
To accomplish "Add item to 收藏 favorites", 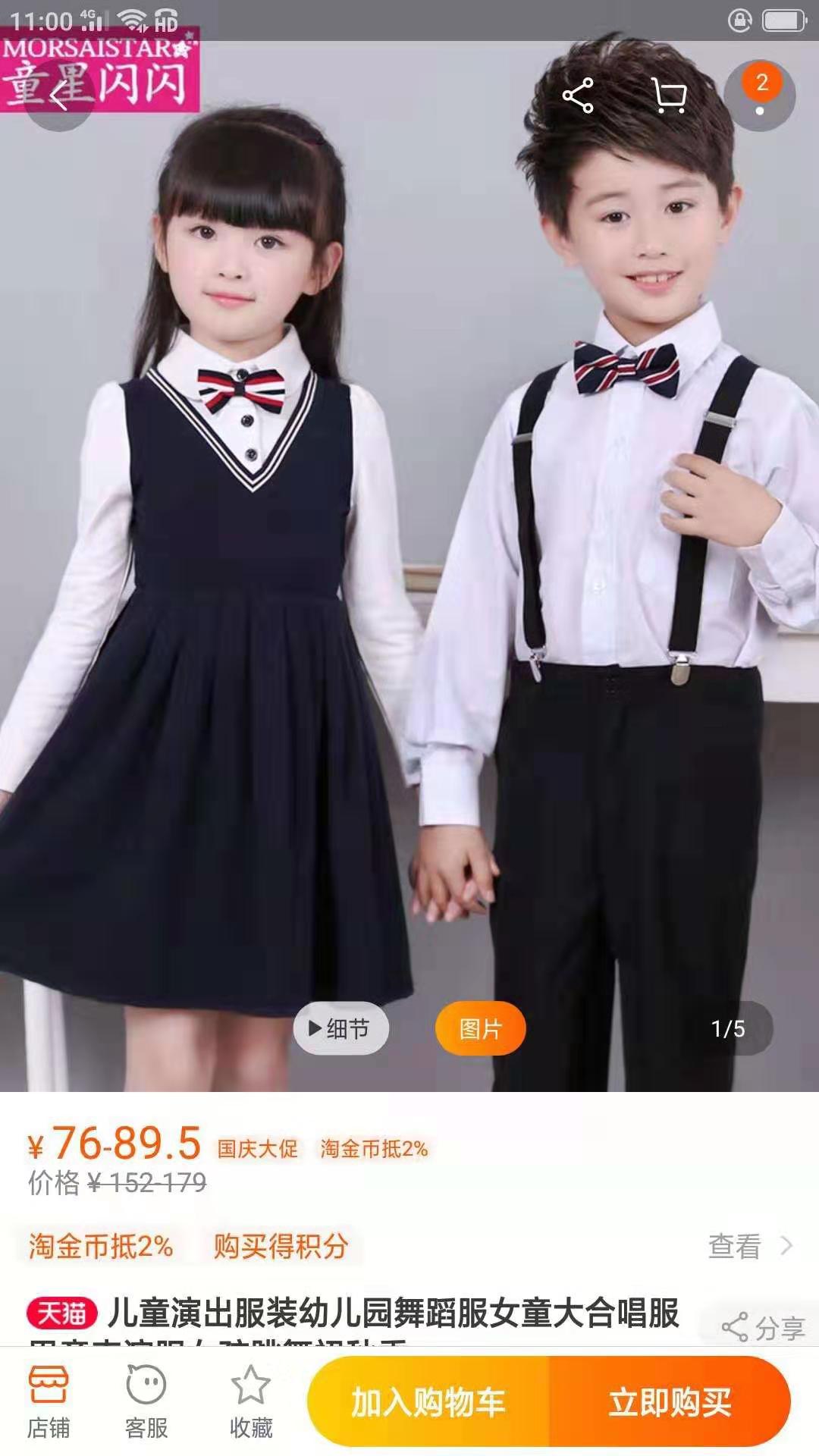I will (251, 1402).
